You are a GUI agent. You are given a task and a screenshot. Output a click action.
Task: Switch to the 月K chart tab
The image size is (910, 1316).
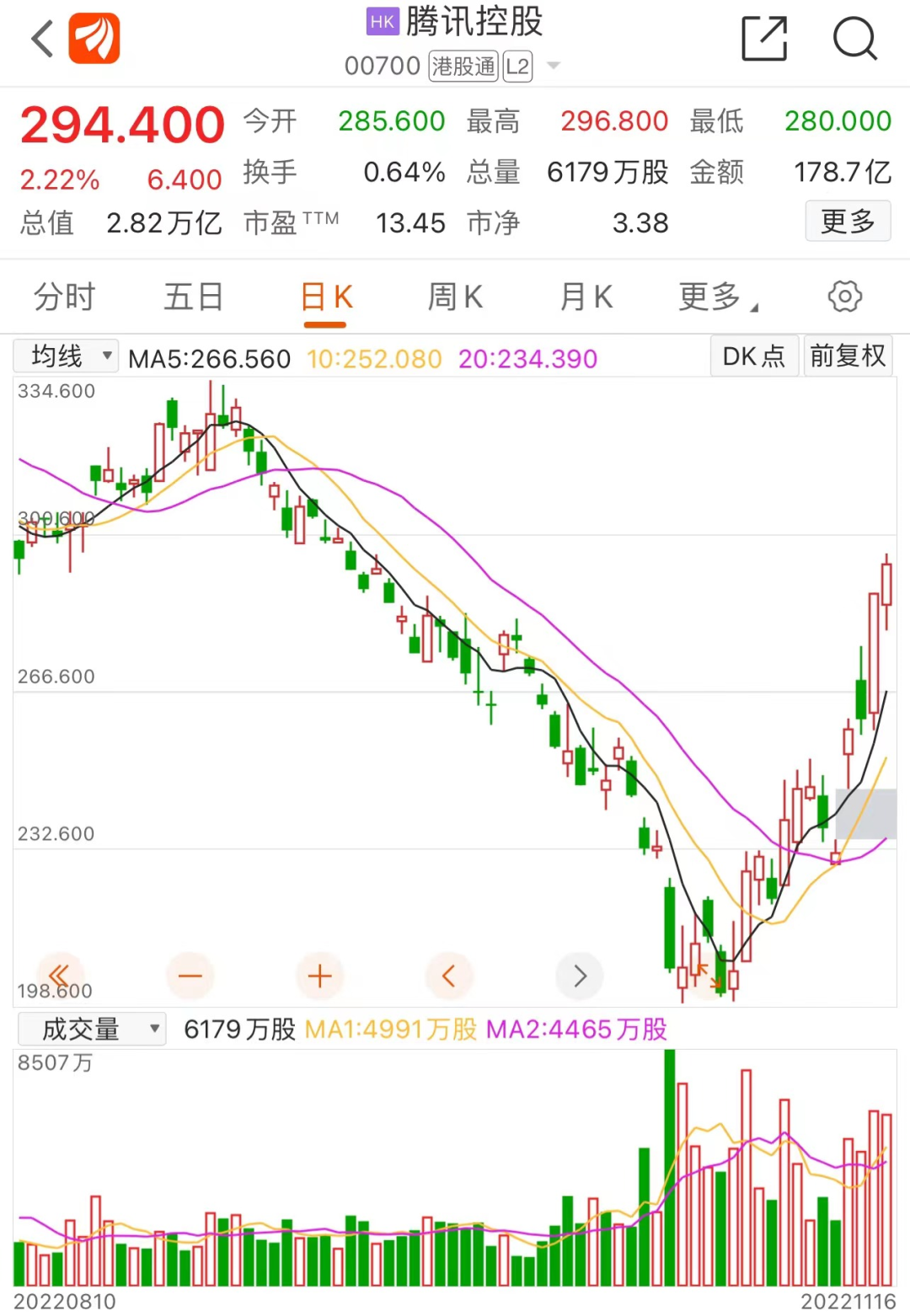tap(586, 297)
